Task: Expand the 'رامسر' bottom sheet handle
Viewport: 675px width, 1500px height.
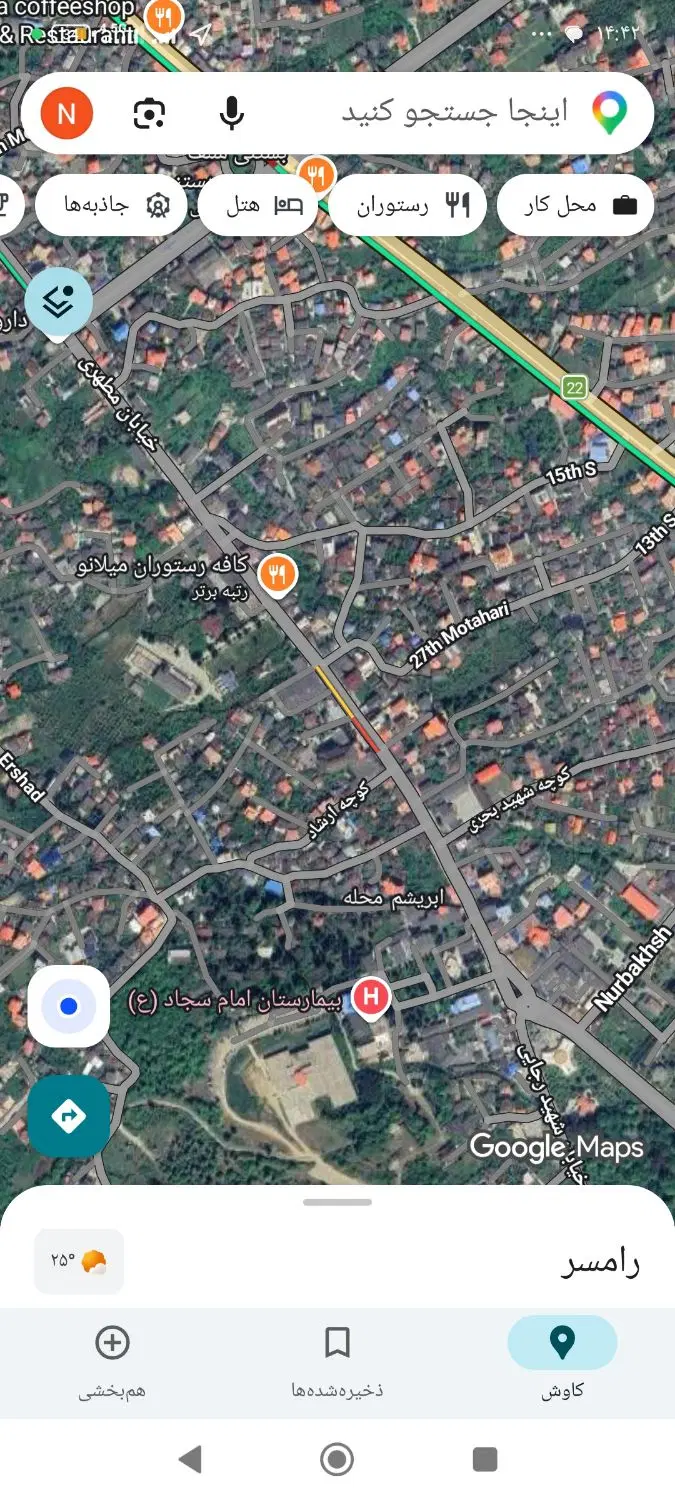Action: (337, 1202)
